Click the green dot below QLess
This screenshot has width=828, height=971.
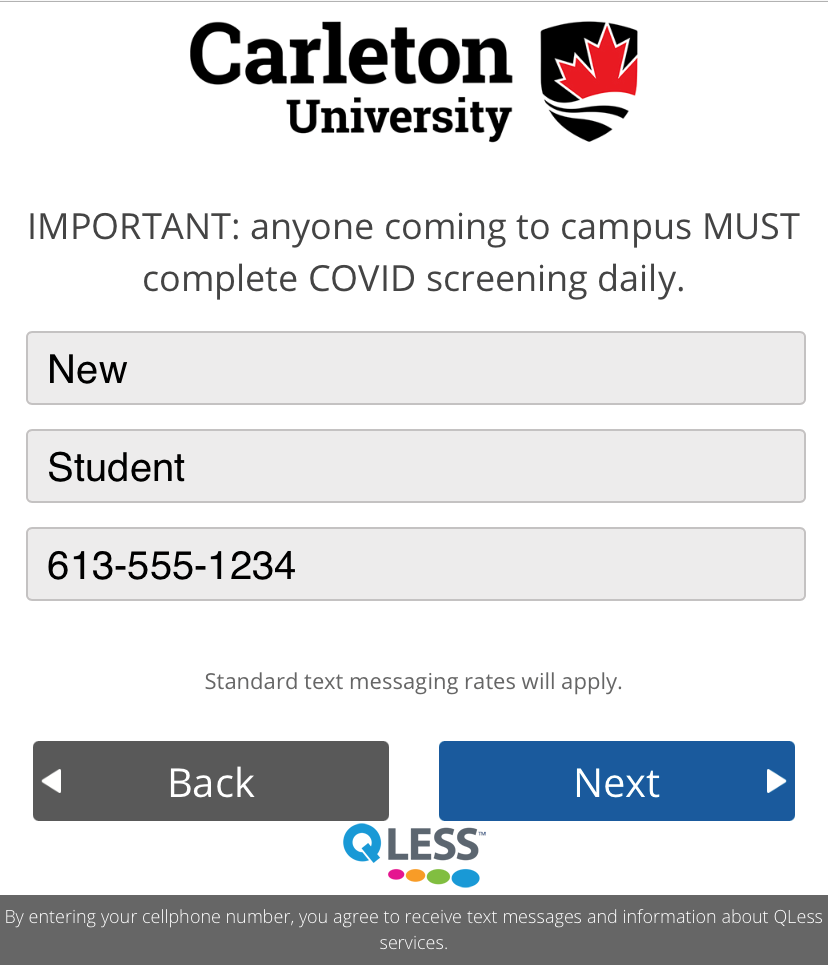coord(438,875)
